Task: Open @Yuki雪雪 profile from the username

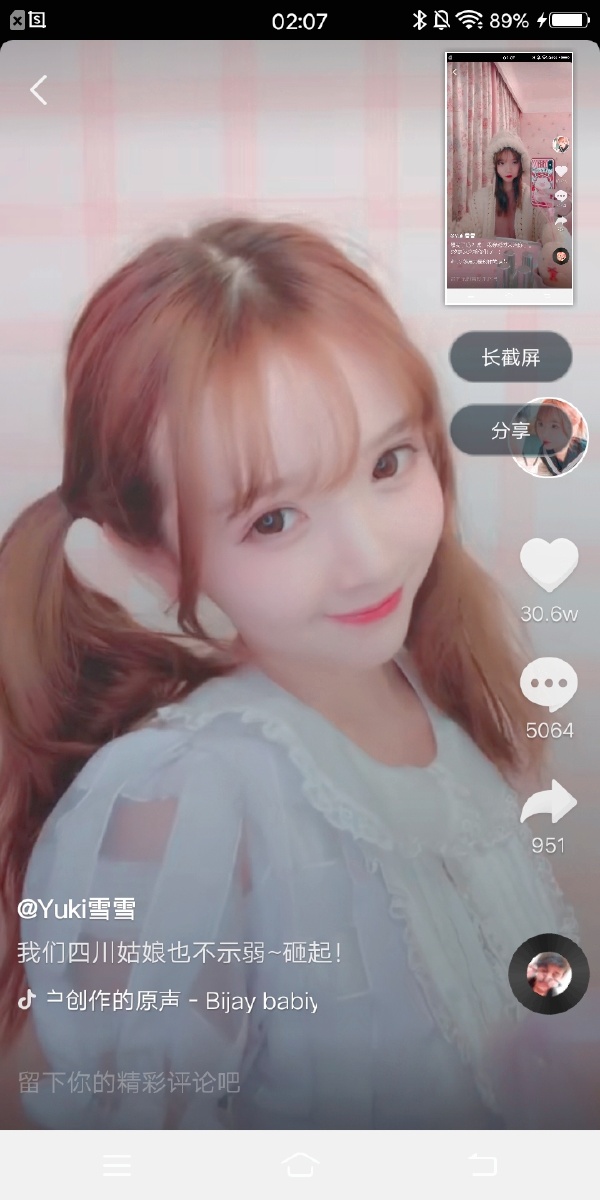Action: click(x=76, y=908)
